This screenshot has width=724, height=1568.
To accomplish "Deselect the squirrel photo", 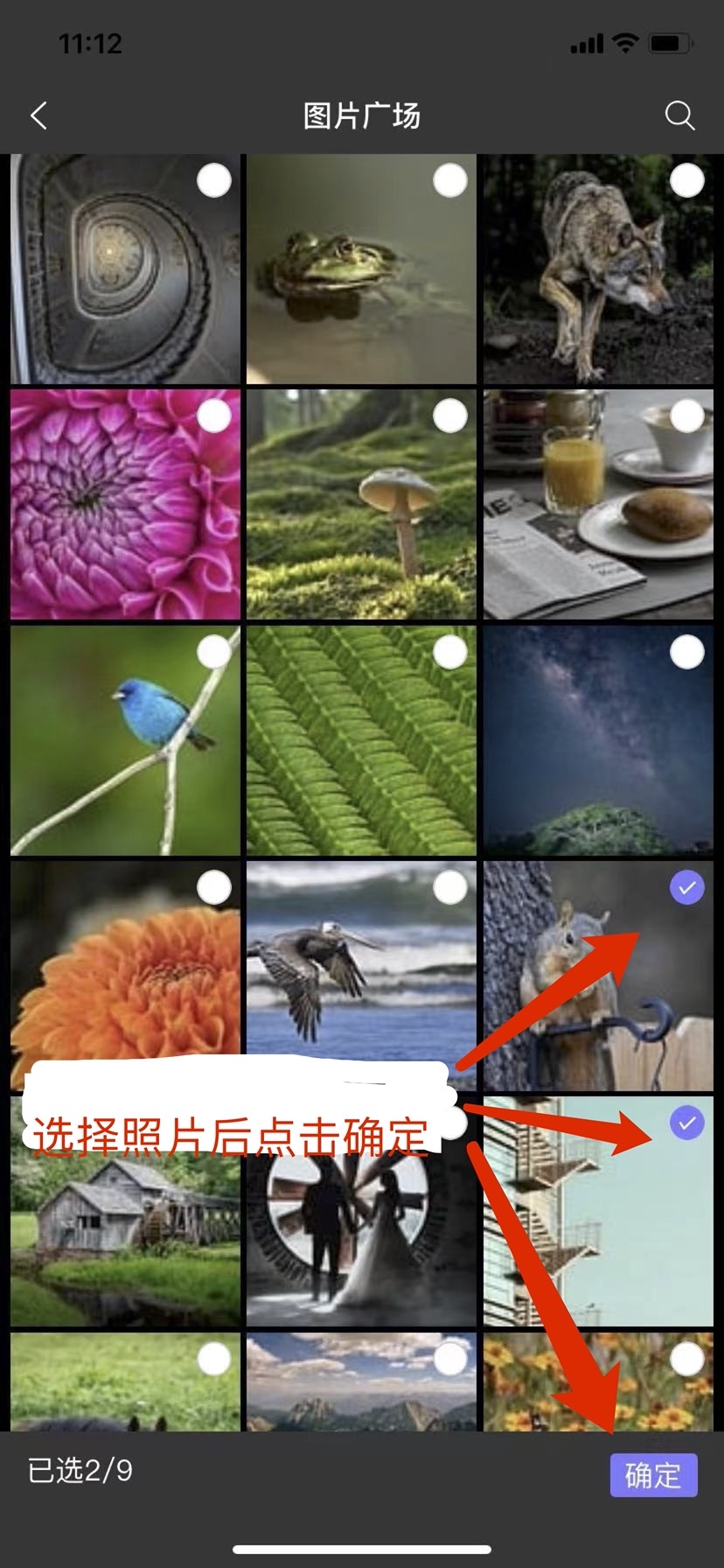I will coord(686,888).
